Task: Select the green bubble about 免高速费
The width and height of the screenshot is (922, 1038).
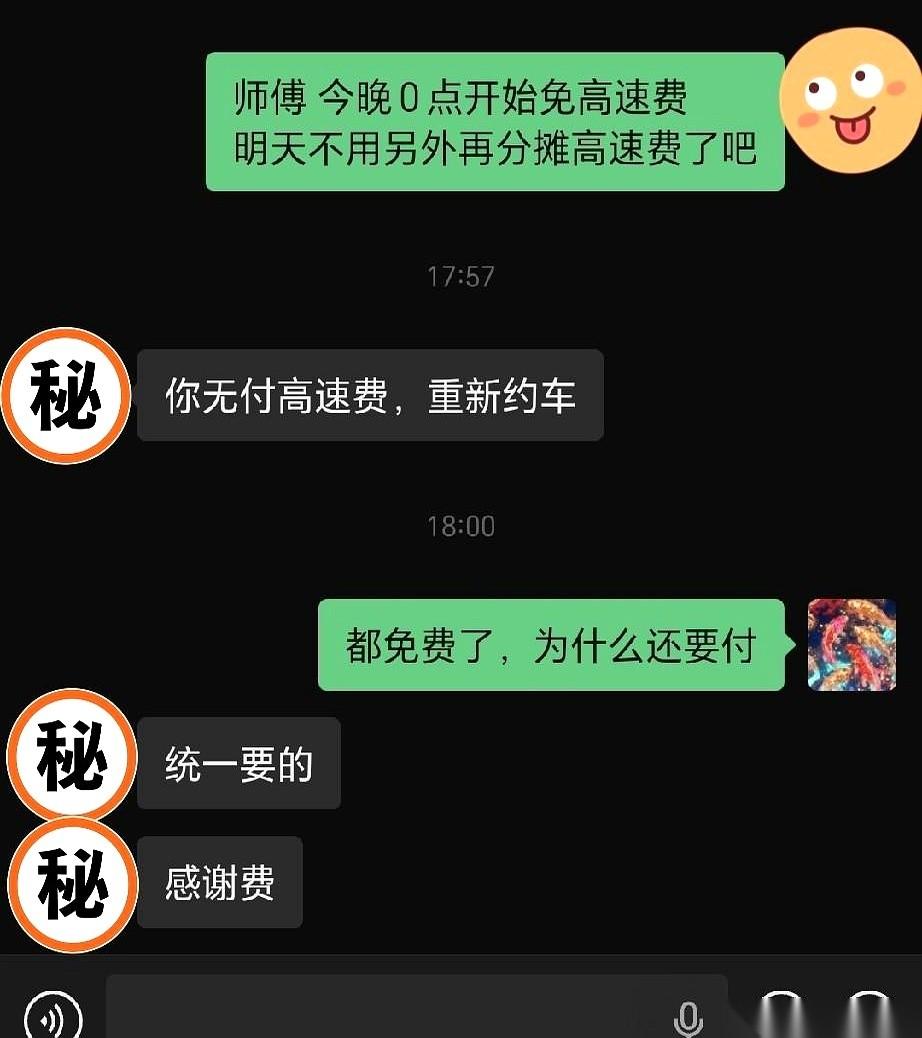Action: [x=494, y=121]
